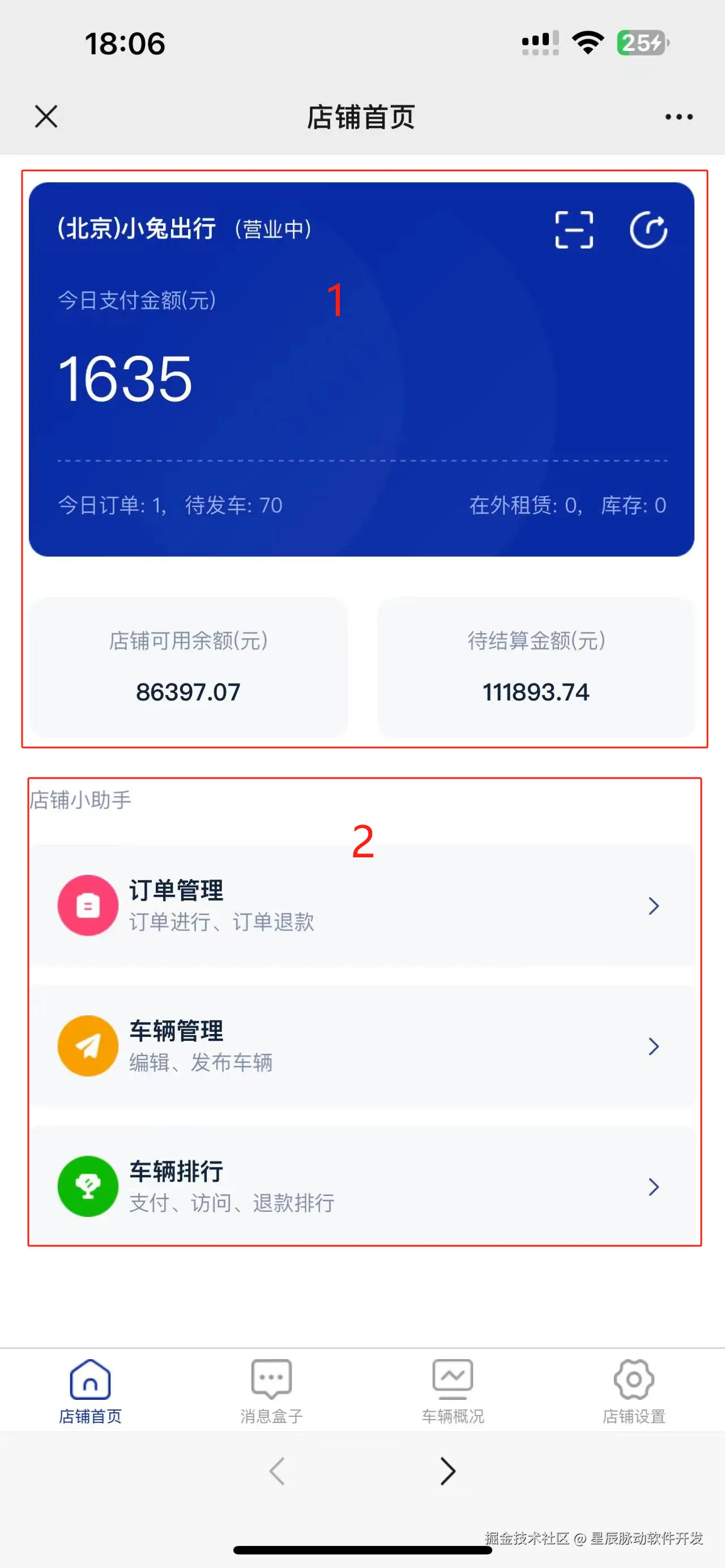Tap the scan code icon

coord(573,230)
